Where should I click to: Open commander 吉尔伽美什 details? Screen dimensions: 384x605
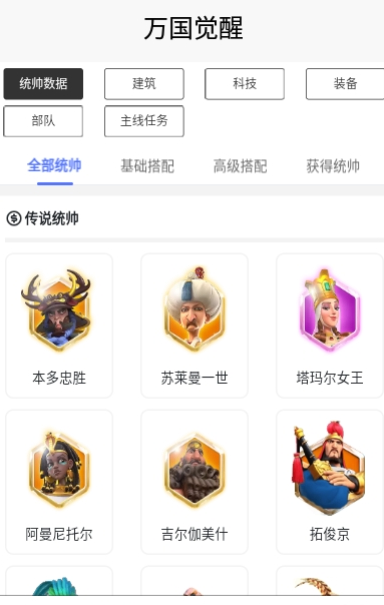195,482
